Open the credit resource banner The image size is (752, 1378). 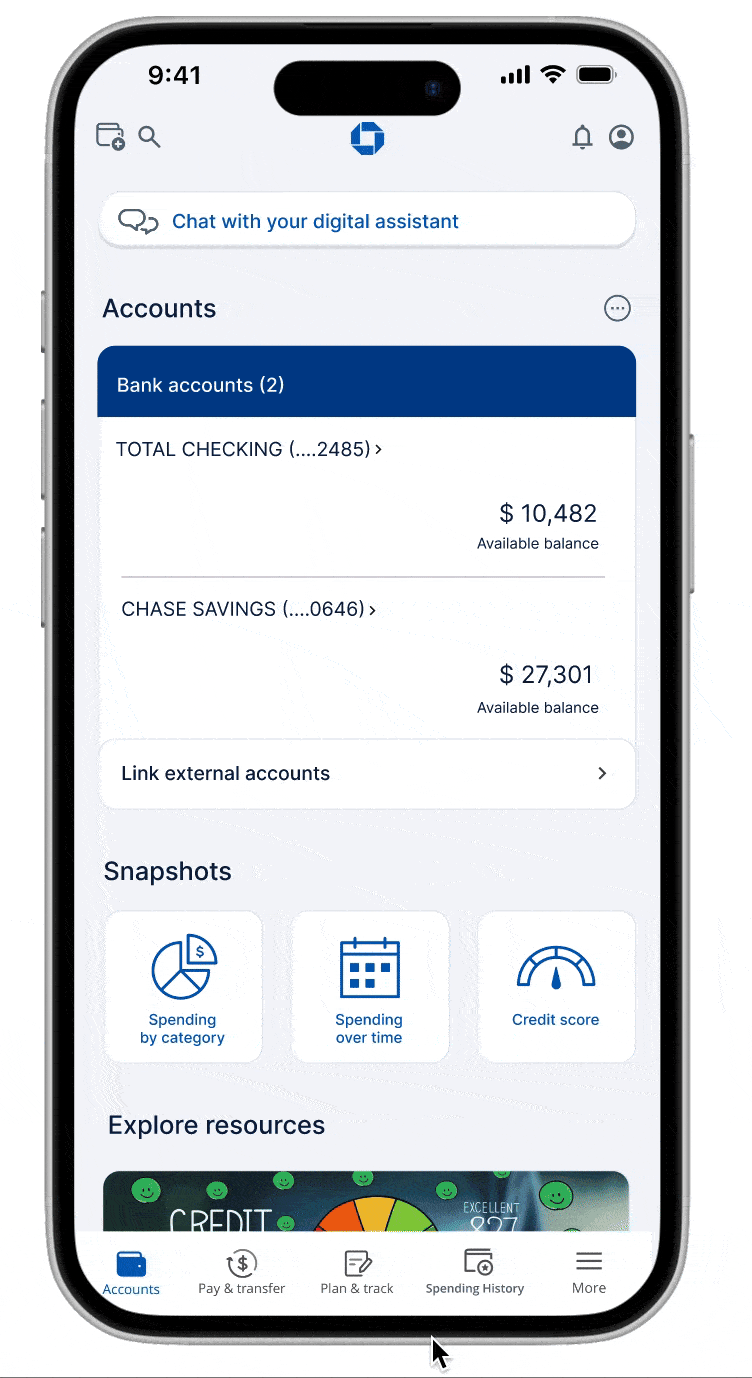[x=366, y=1200]
